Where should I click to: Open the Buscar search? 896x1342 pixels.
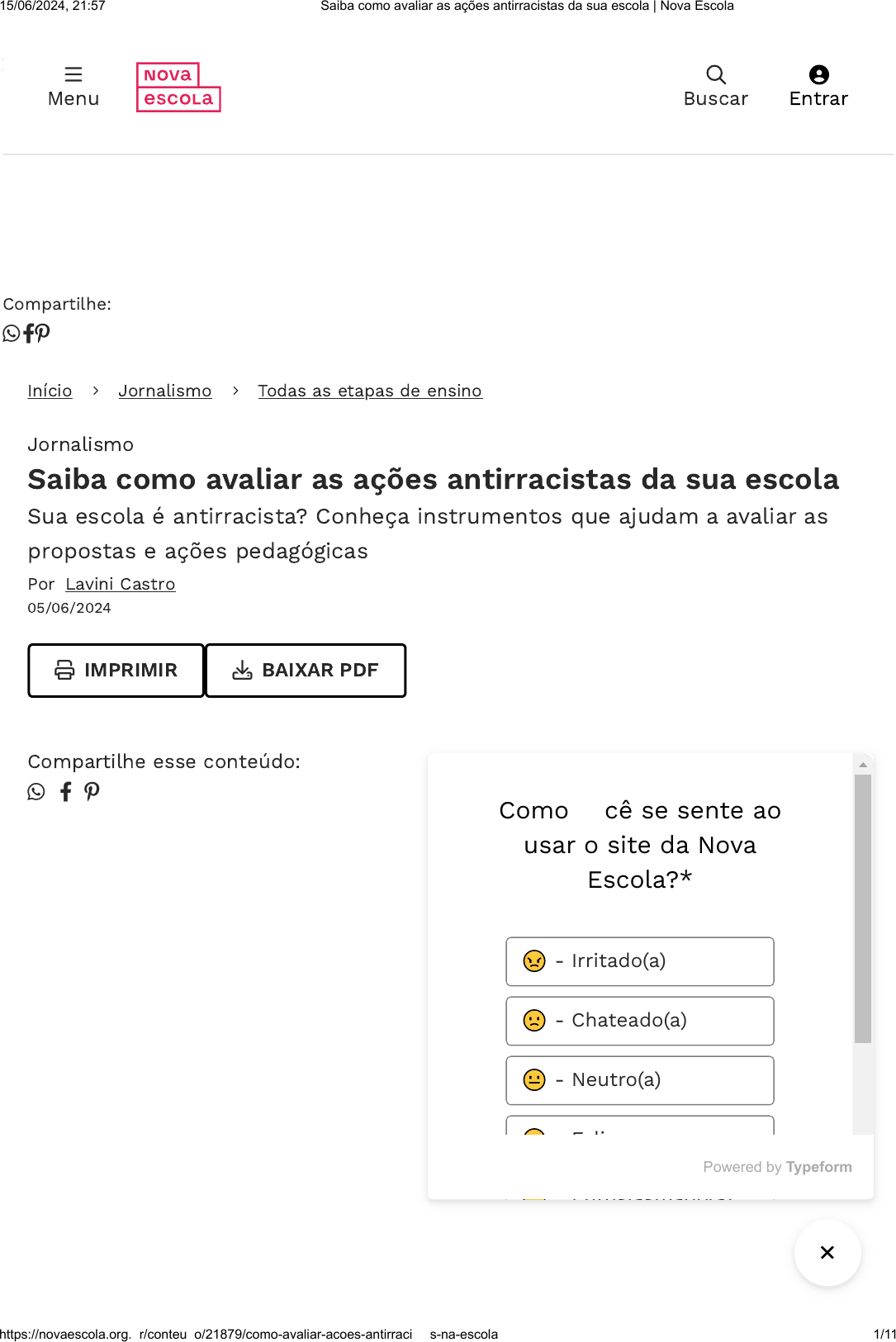point(716,87)
